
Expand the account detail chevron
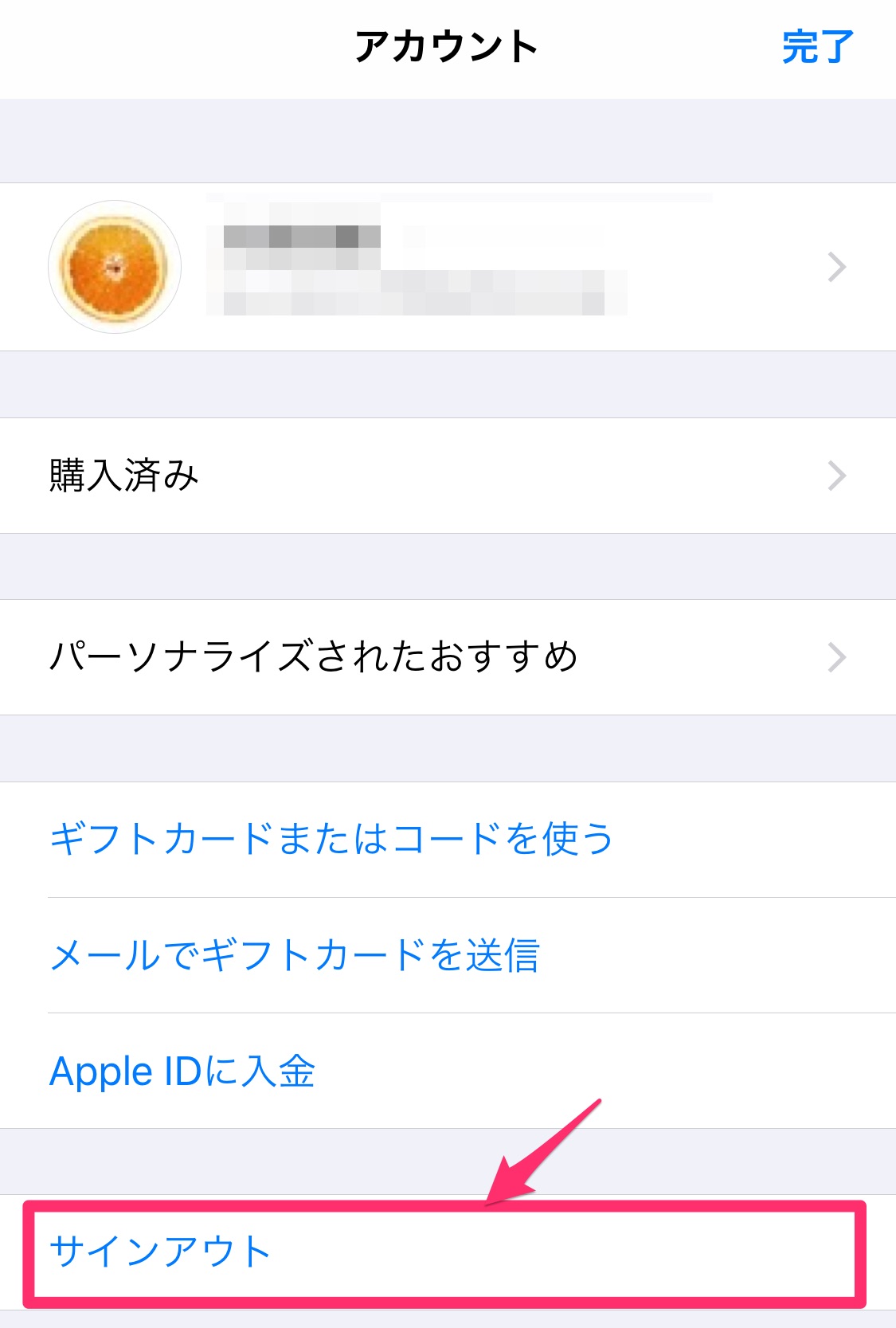(837, 265)
